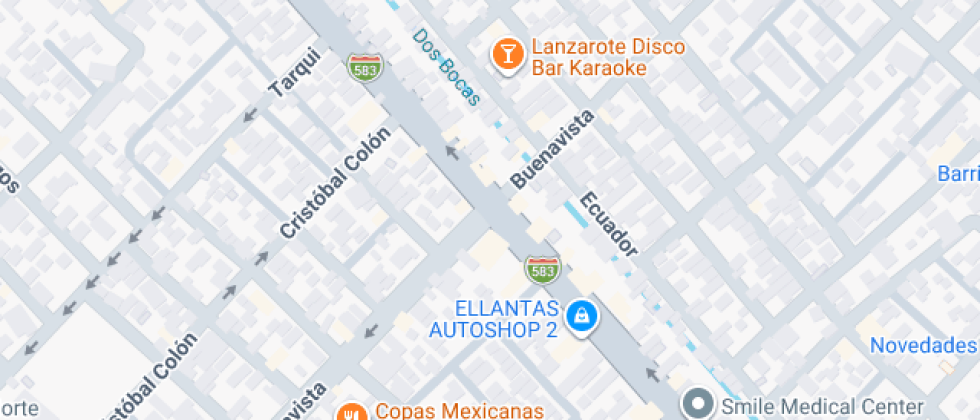Open Smile Medical Center place marker
This screenshot has width=980, height=420.
(697, 405)
